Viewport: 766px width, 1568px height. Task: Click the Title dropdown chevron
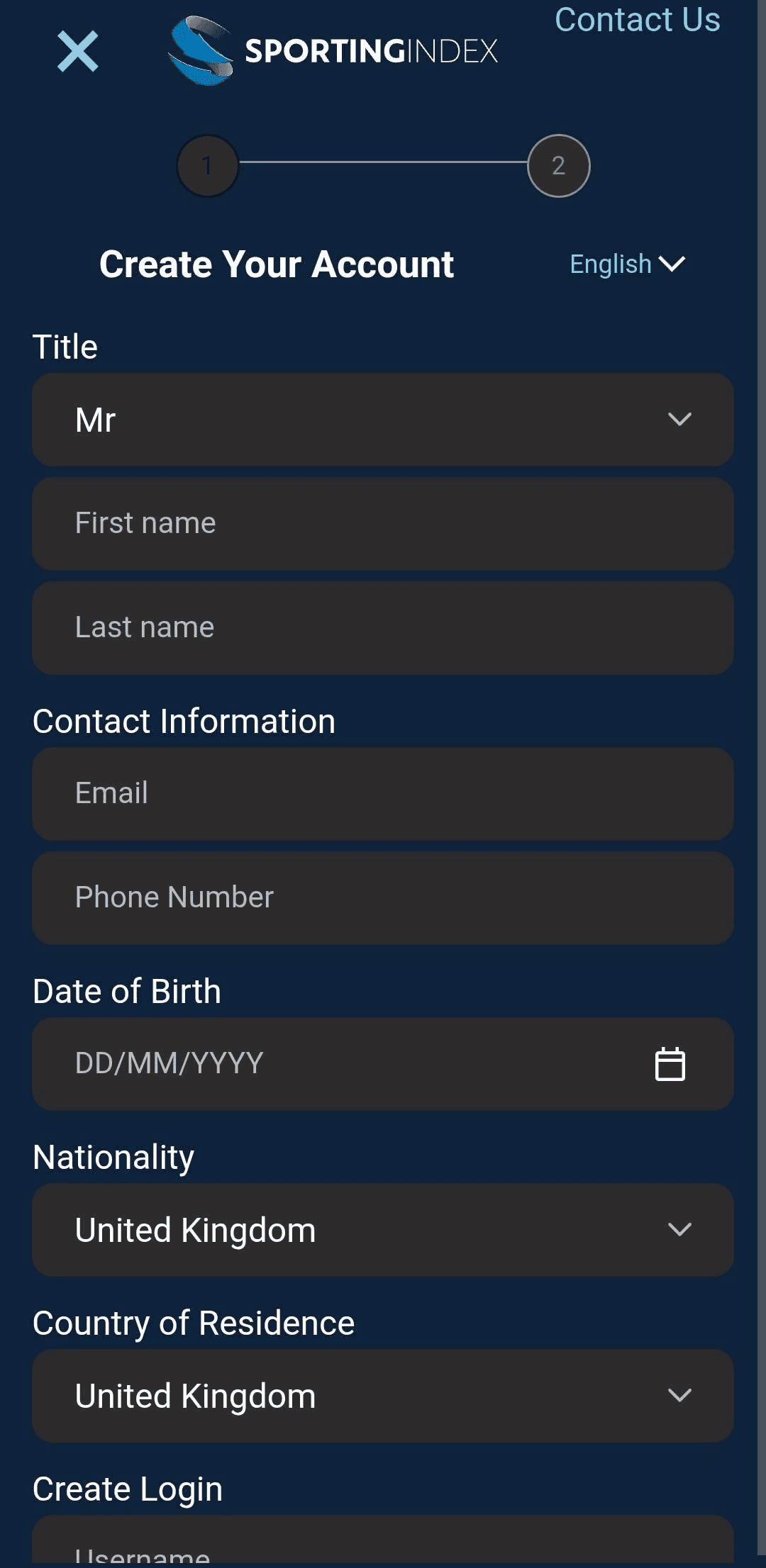click(680, 419)
